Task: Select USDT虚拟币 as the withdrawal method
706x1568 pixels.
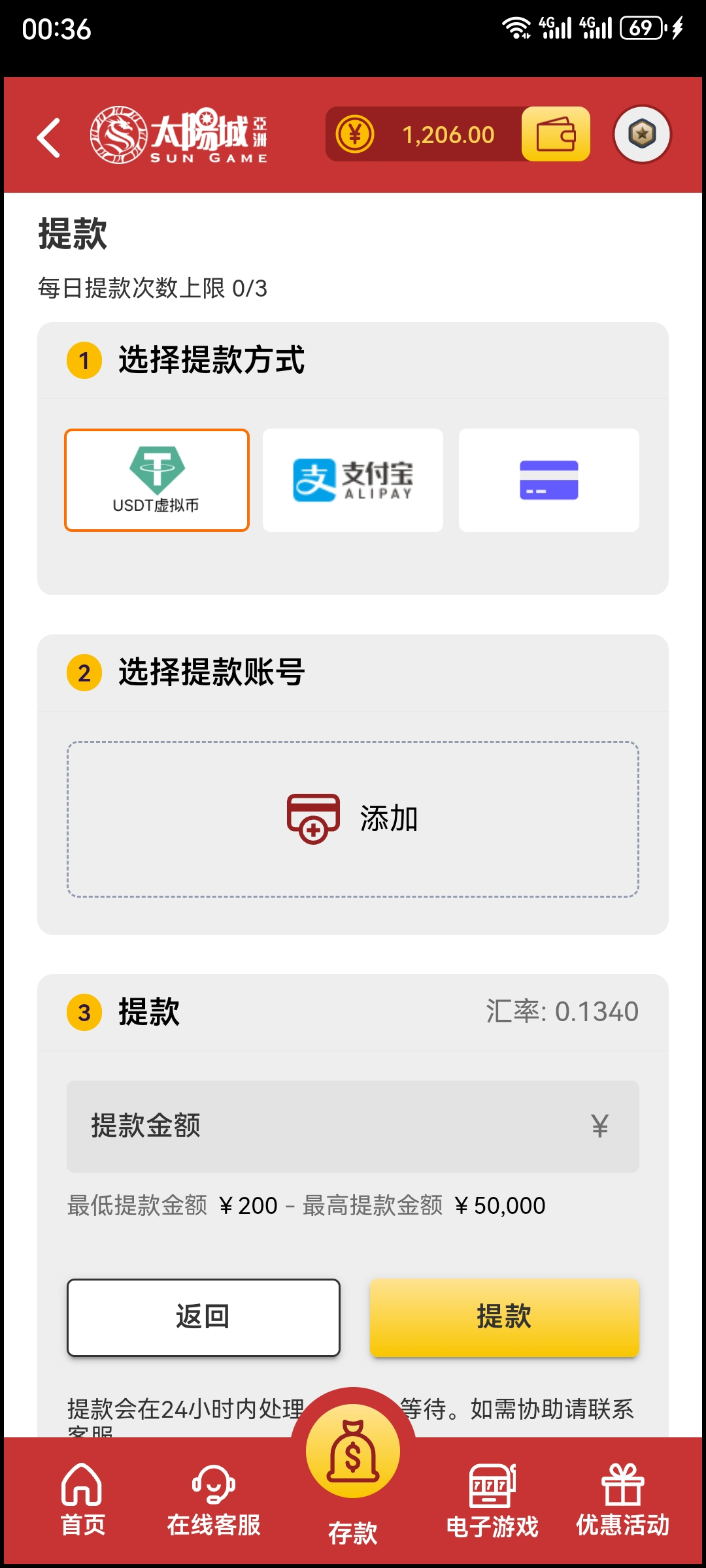Action: tap(157, 480)
